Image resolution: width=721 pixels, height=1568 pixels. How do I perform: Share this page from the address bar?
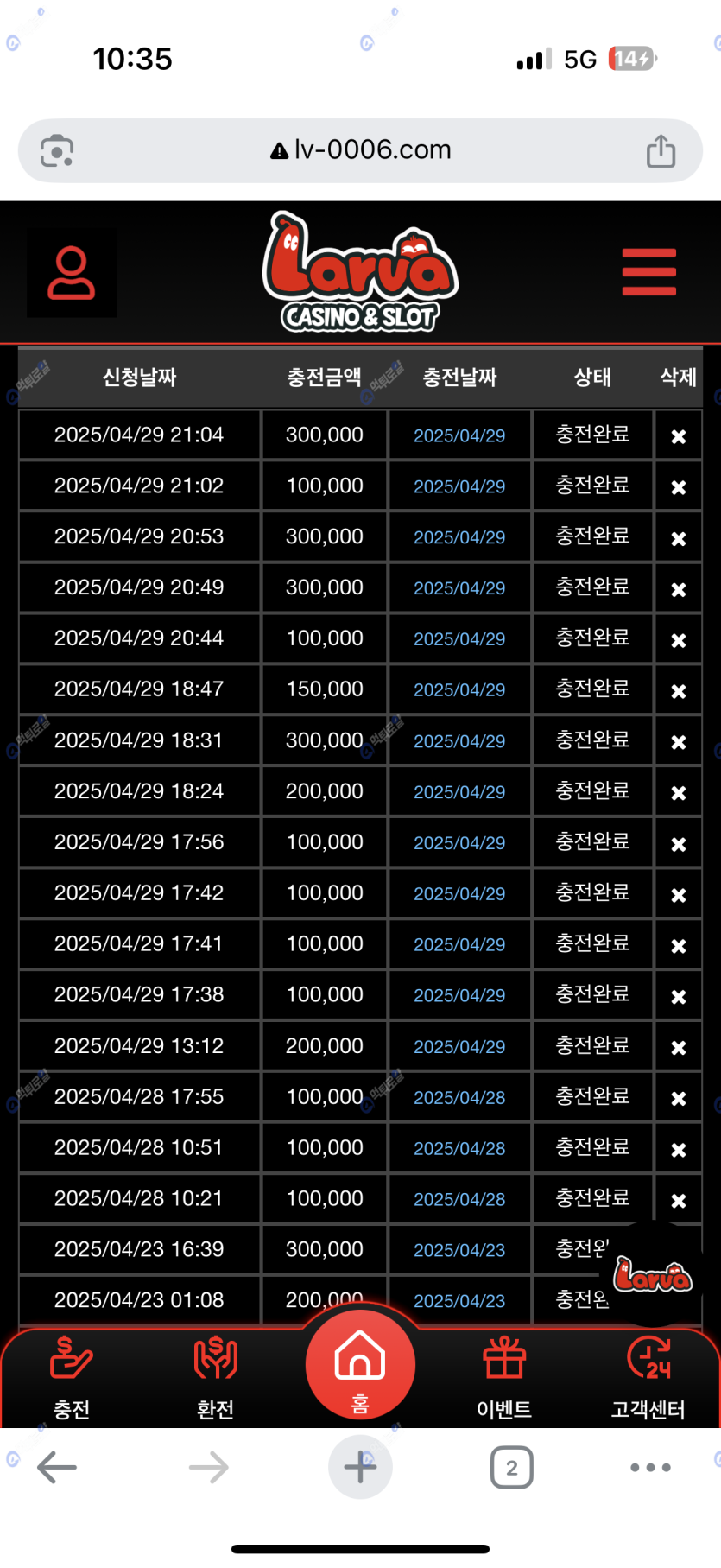coord(661,151)
